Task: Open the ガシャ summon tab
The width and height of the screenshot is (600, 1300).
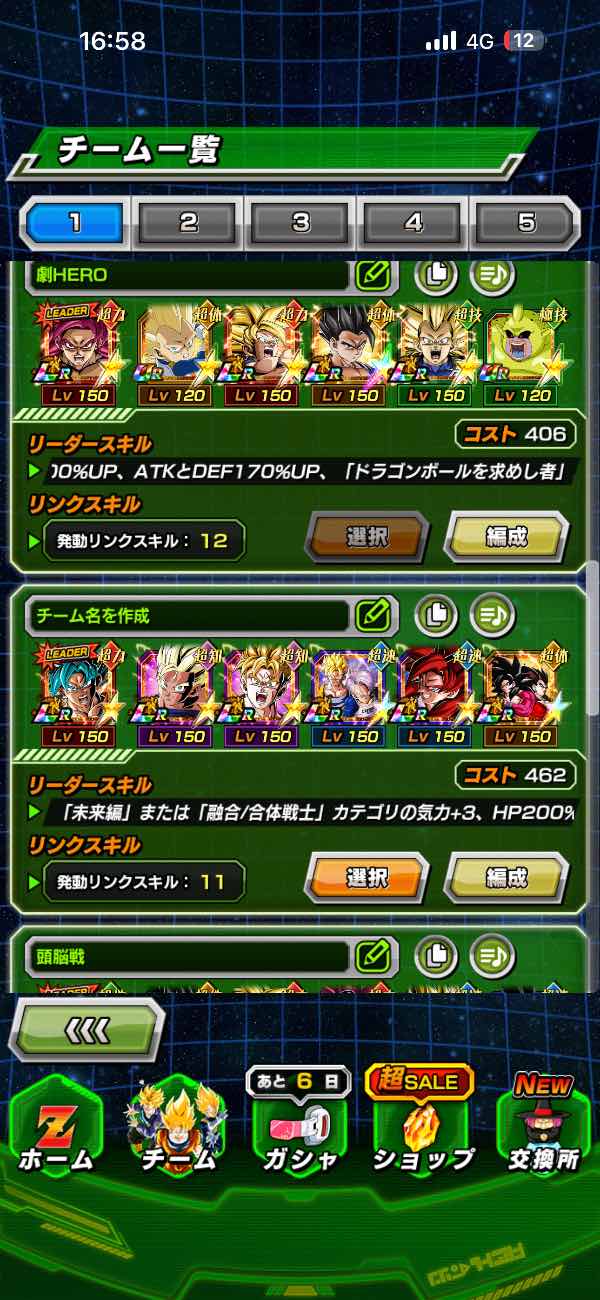Action: click(x=300, y=1130)
